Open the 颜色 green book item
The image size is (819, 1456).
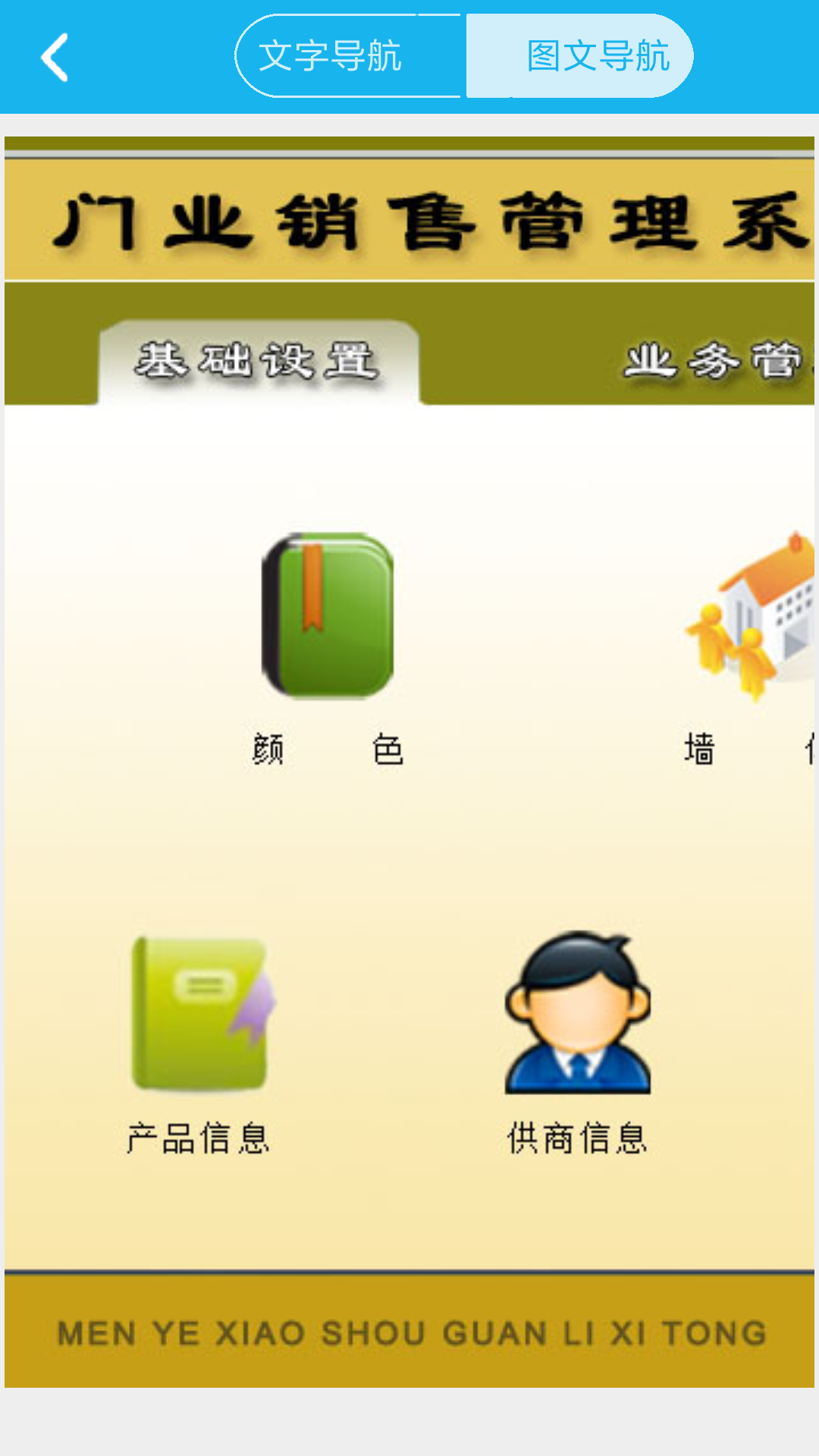coord(328,616)
